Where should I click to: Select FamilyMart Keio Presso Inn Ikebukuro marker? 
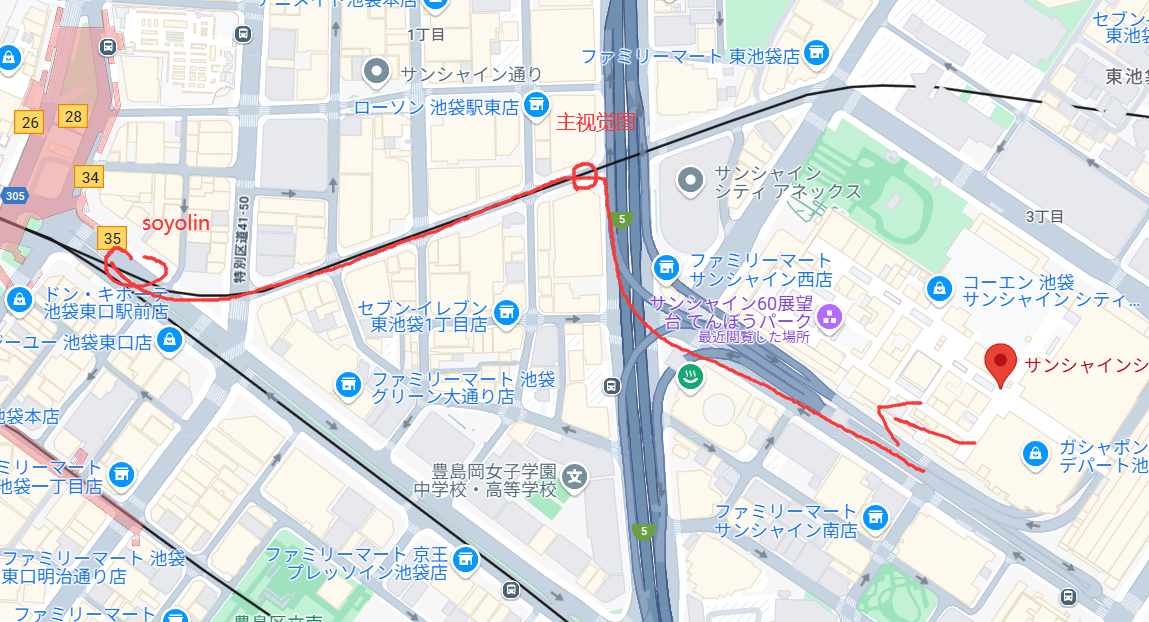click(463, 563)
